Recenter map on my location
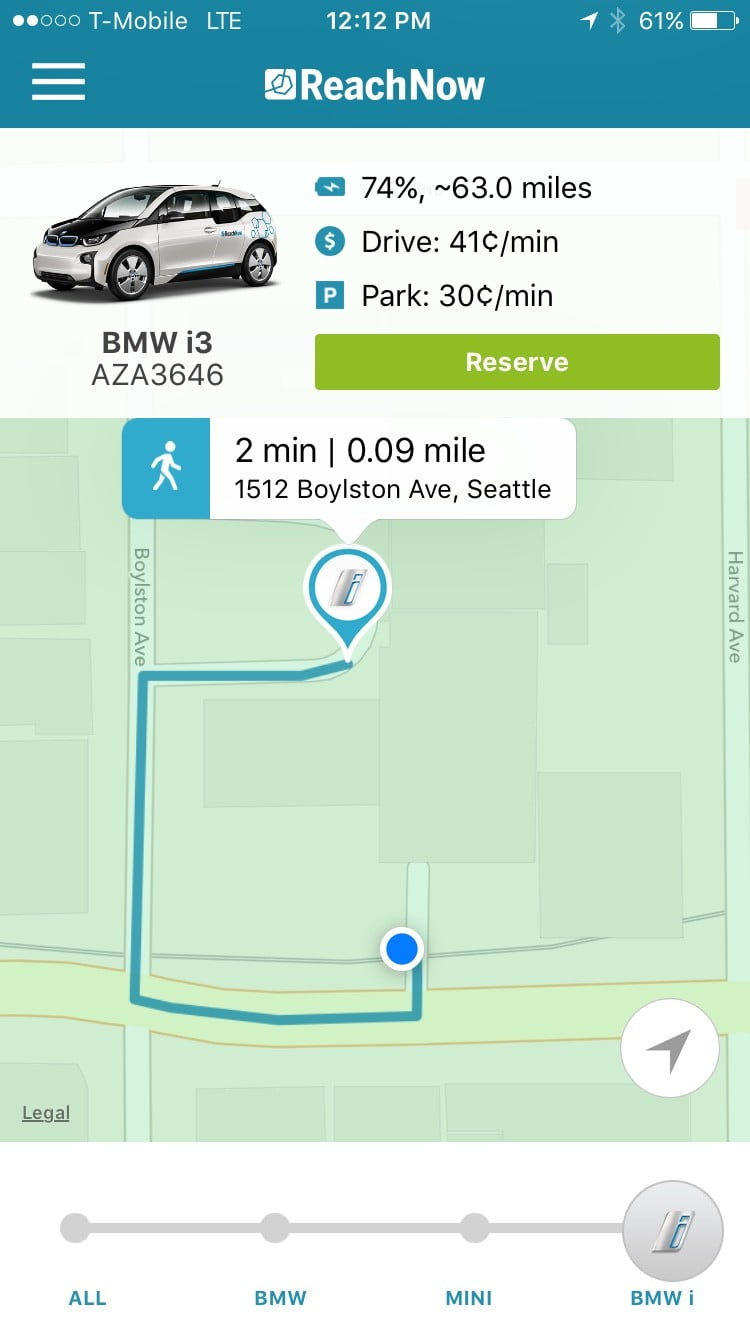The image size is (750, 1334). 669,1049
